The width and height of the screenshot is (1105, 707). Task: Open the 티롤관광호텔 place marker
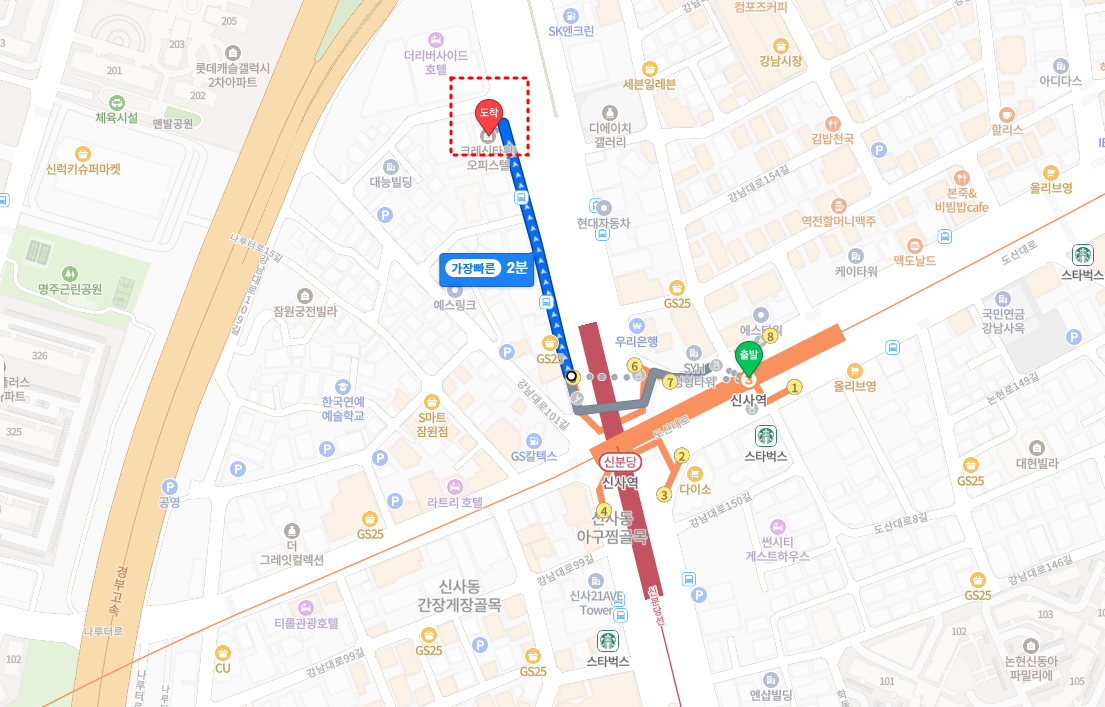click(306, 607)
